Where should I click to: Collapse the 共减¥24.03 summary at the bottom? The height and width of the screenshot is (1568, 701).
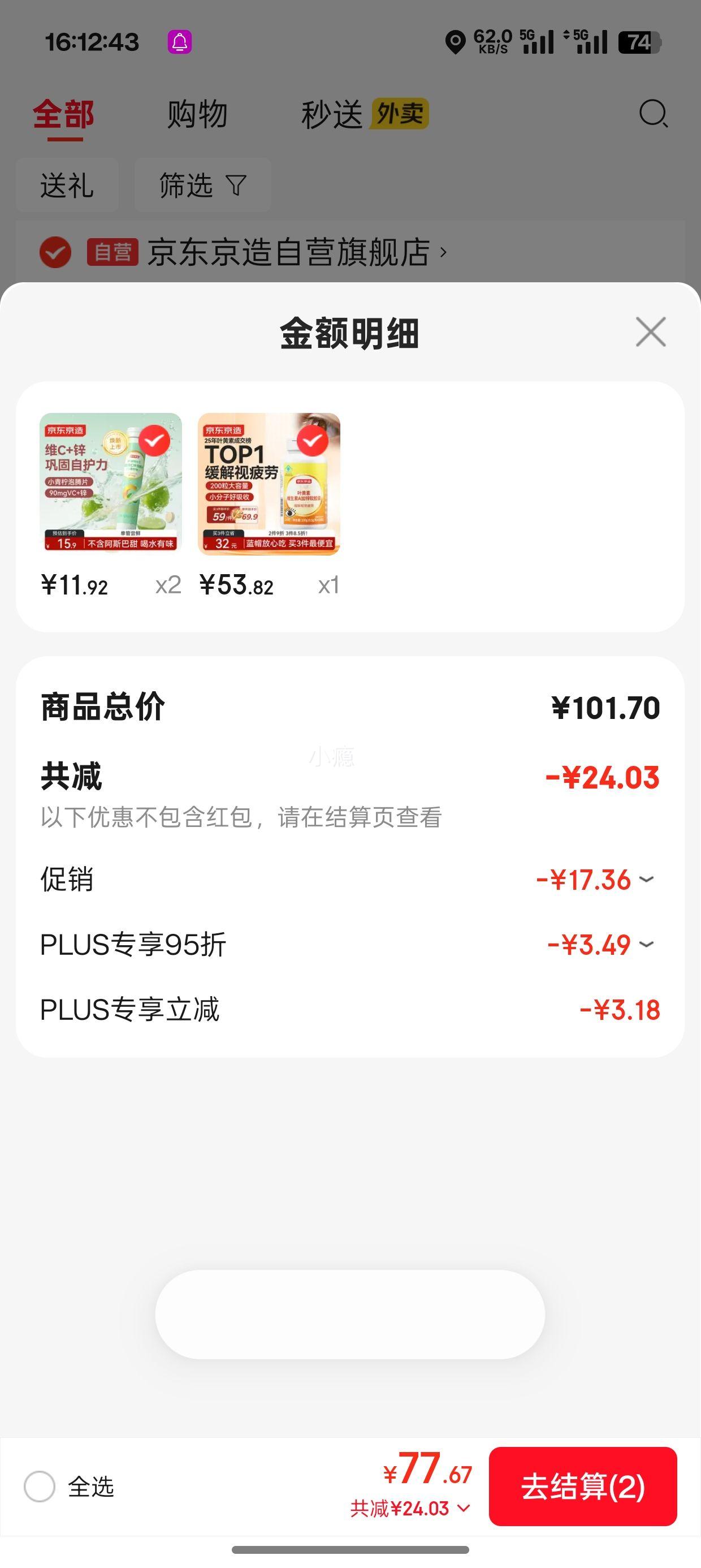coord(410,1509)
